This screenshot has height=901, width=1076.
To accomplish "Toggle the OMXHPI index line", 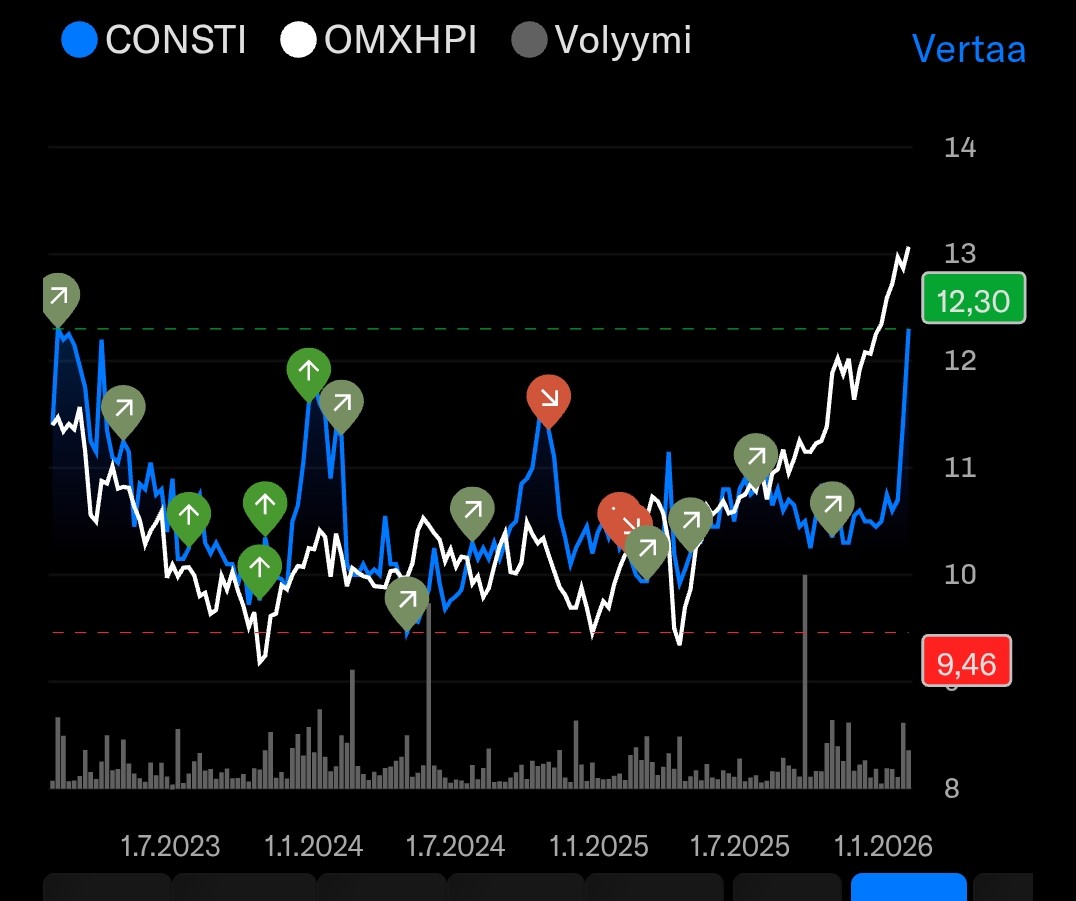I will tap(378, 40).
